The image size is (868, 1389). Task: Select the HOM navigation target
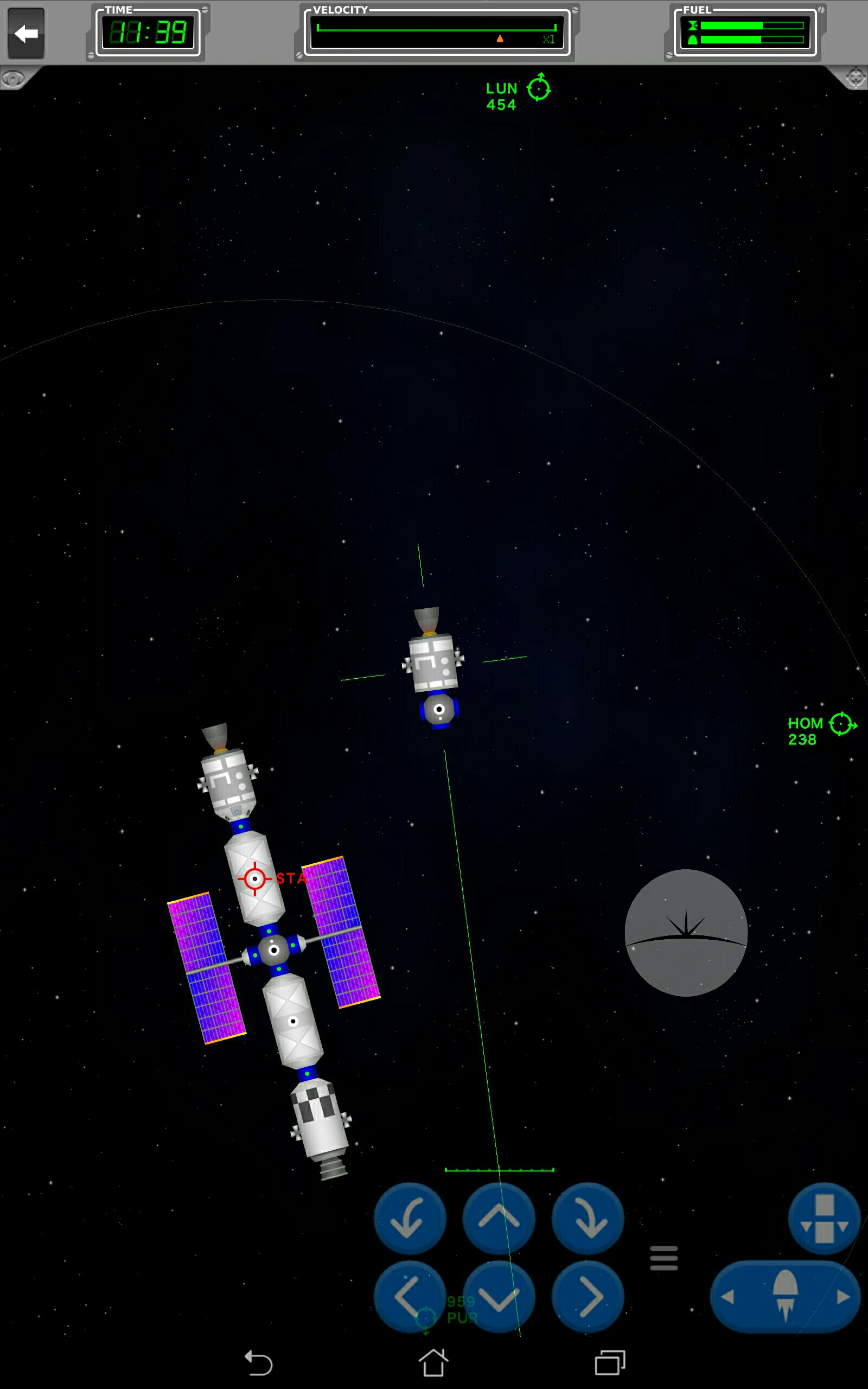pos(841,724)
